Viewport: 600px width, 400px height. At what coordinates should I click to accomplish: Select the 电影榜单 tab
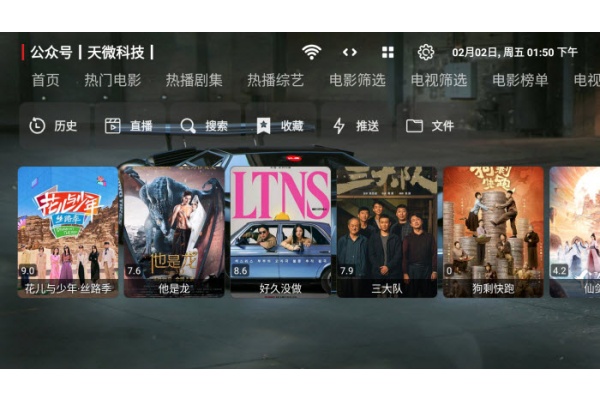[x=520, y=80]
